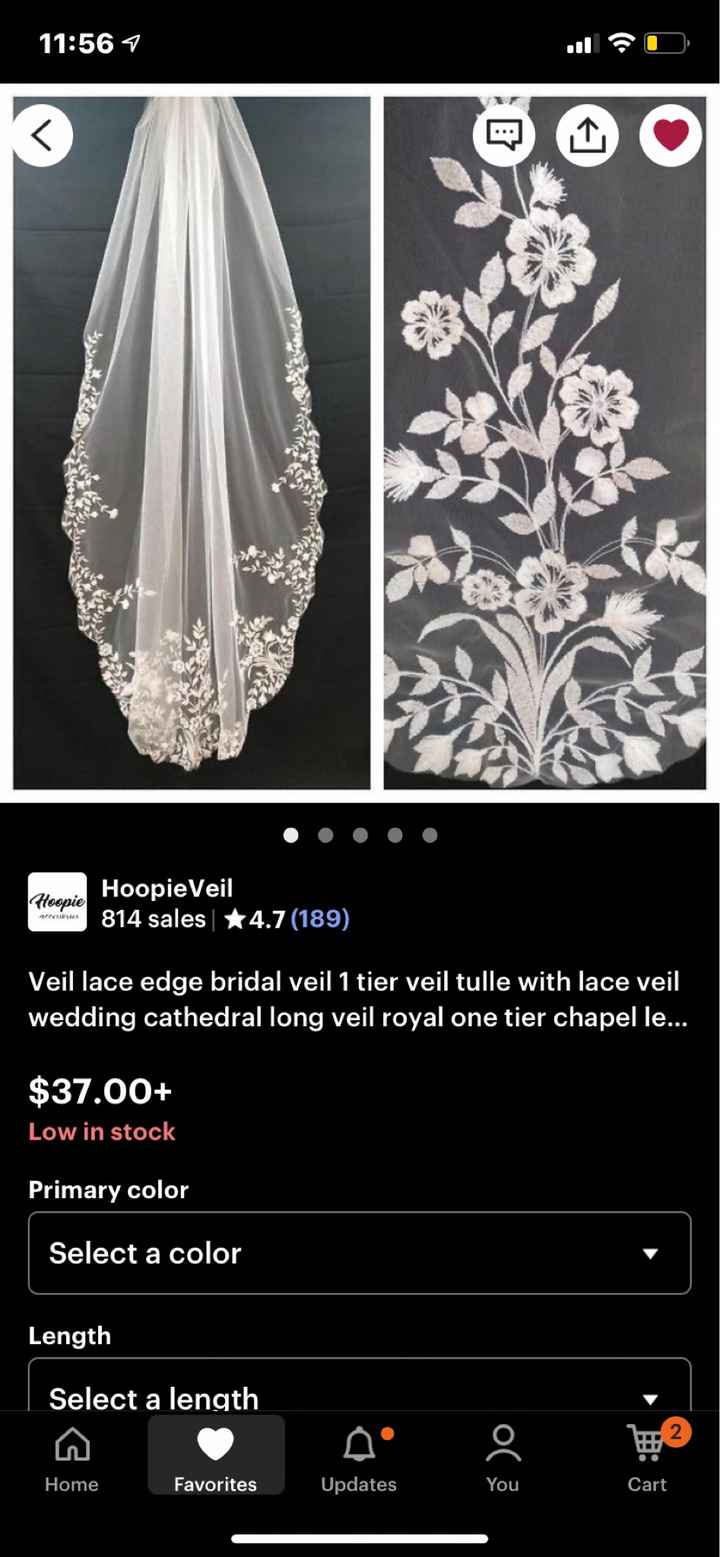Open the Primary color dropdown
Screen dimensions: 720x1557
click(x=360, y=1253)
